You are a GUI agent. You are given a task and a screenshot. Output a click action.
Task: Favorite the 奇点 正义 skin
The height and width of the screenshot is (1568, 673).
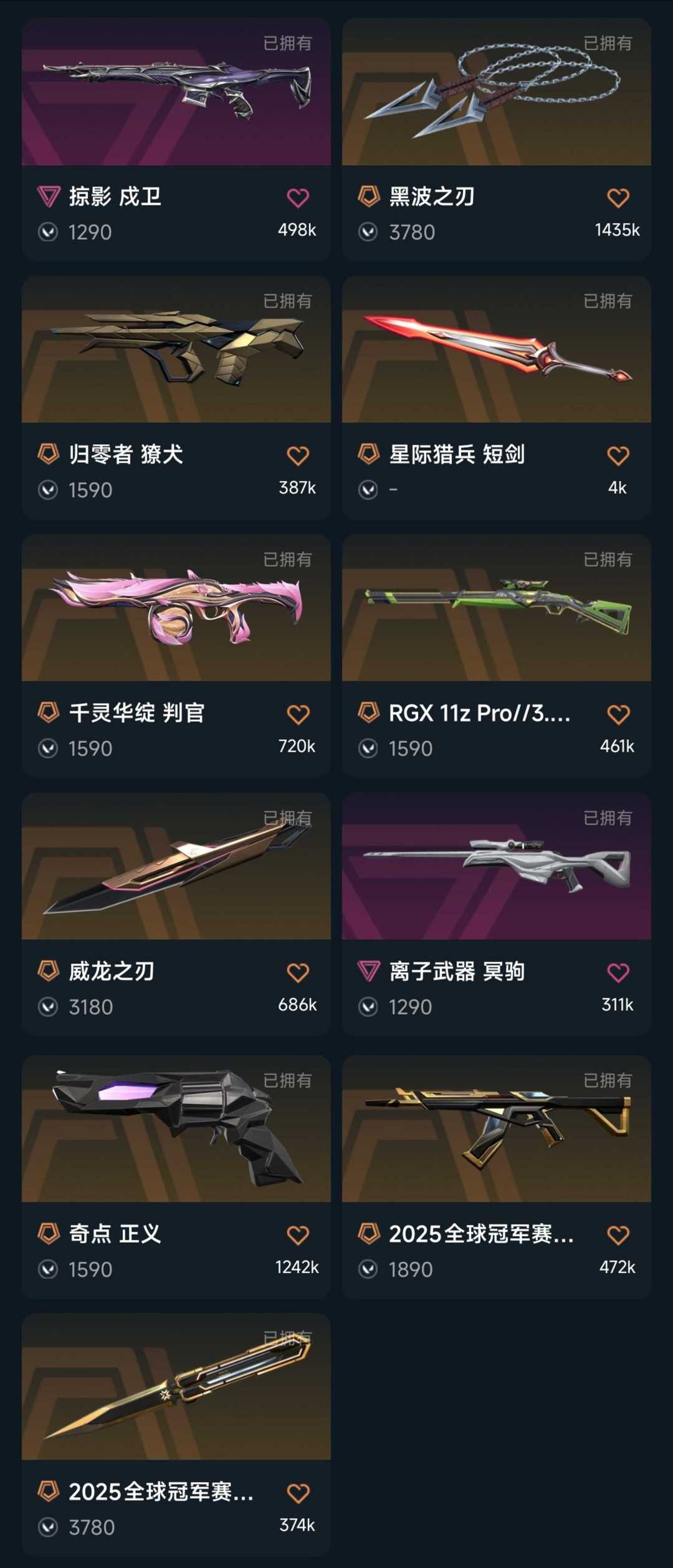click(298, 1235)
